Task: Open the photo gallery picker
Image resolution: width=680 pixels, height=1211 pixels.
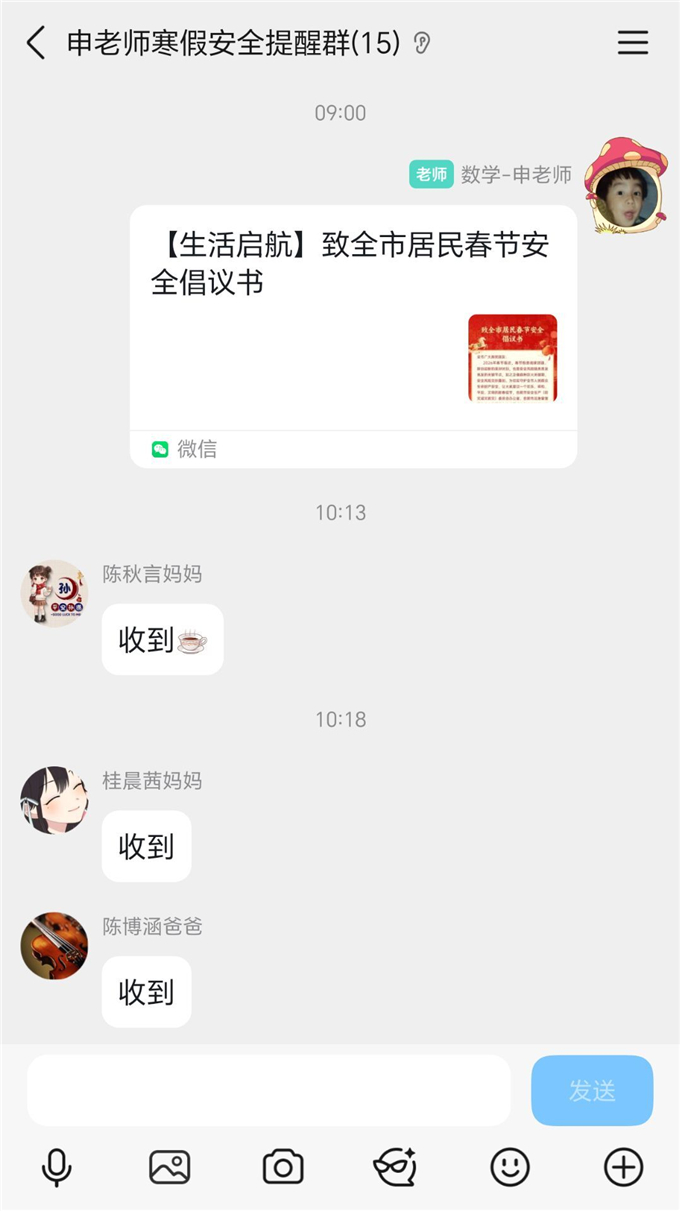Action: coord(170,1167)
